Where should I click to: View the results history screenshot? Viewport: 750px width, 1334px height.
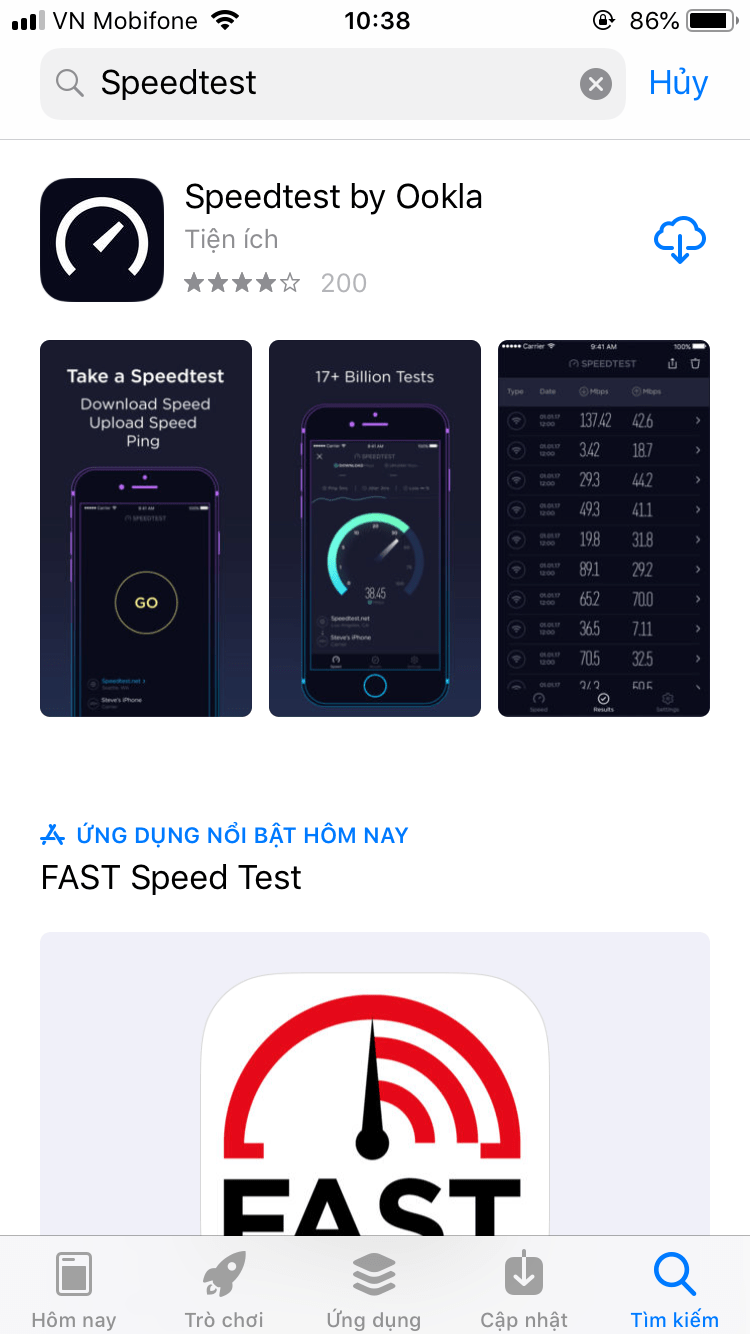click(x=604, y=528)
